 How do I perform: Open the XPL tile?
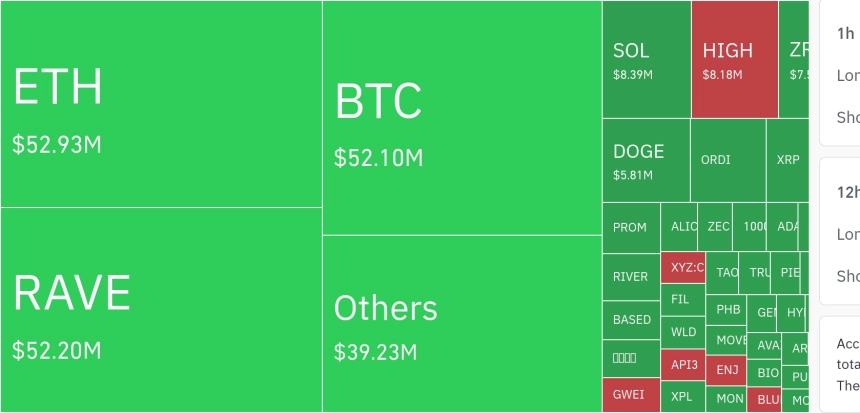pyautogui.click(x=681, y=397)
